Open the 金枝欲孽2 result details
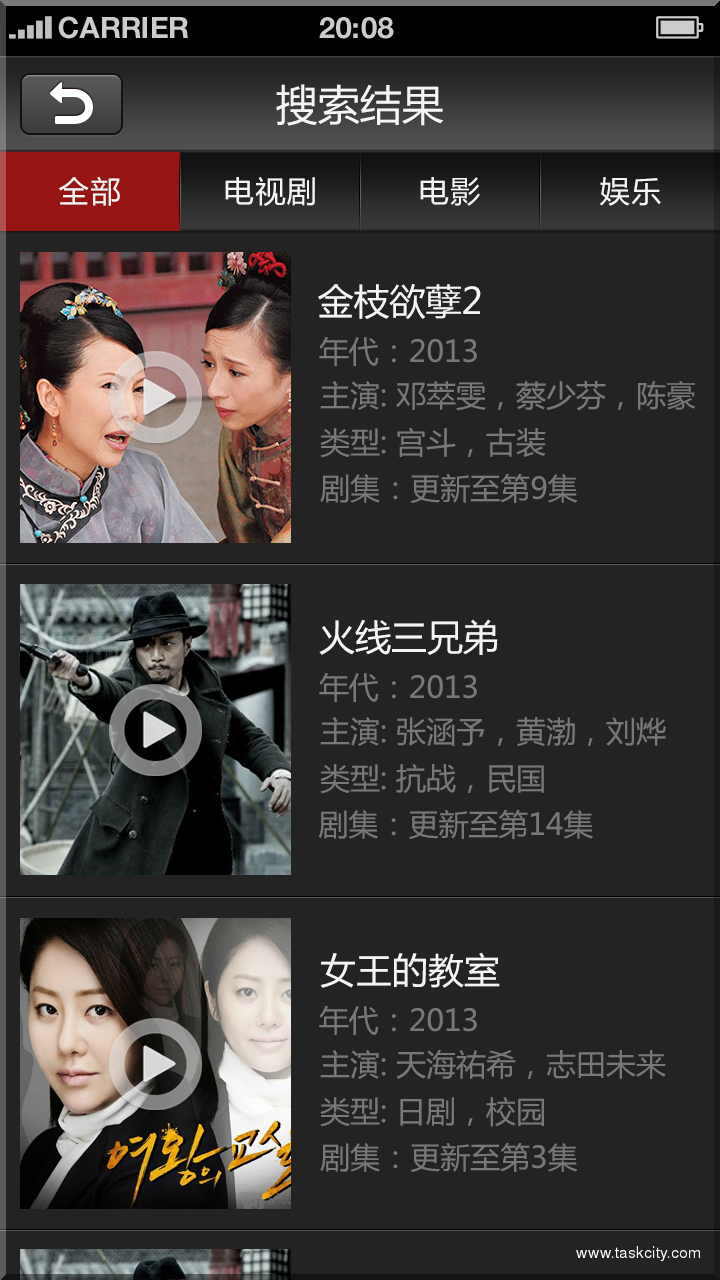The height and width of the screenshot is (1280, 720). [x=400, y=302]
